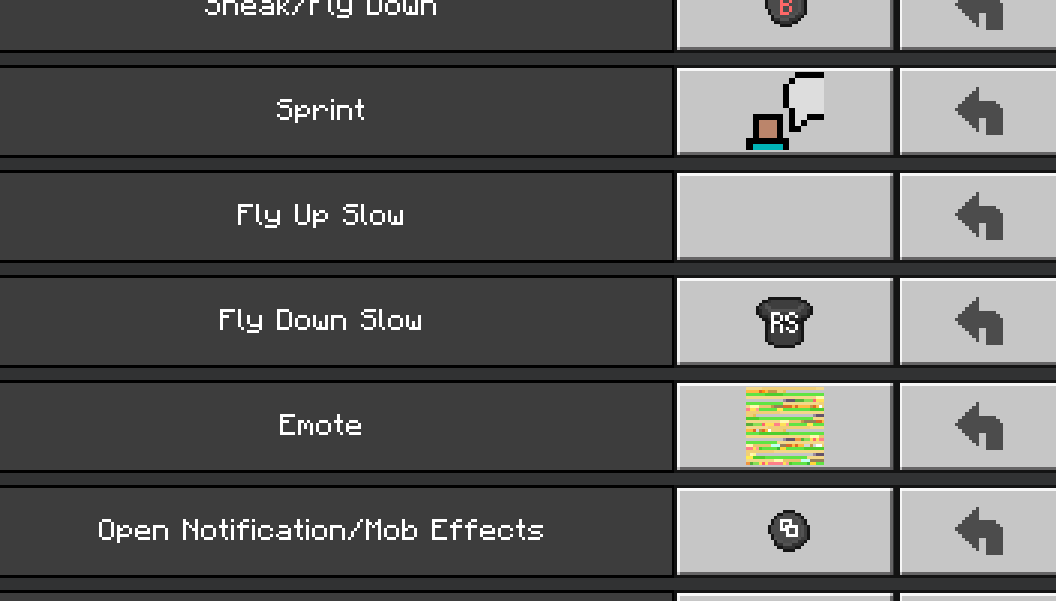The image size is (1056, 601).
Task: Reset Open Notification/Mob Effects binding
Action: click(978, 531)
